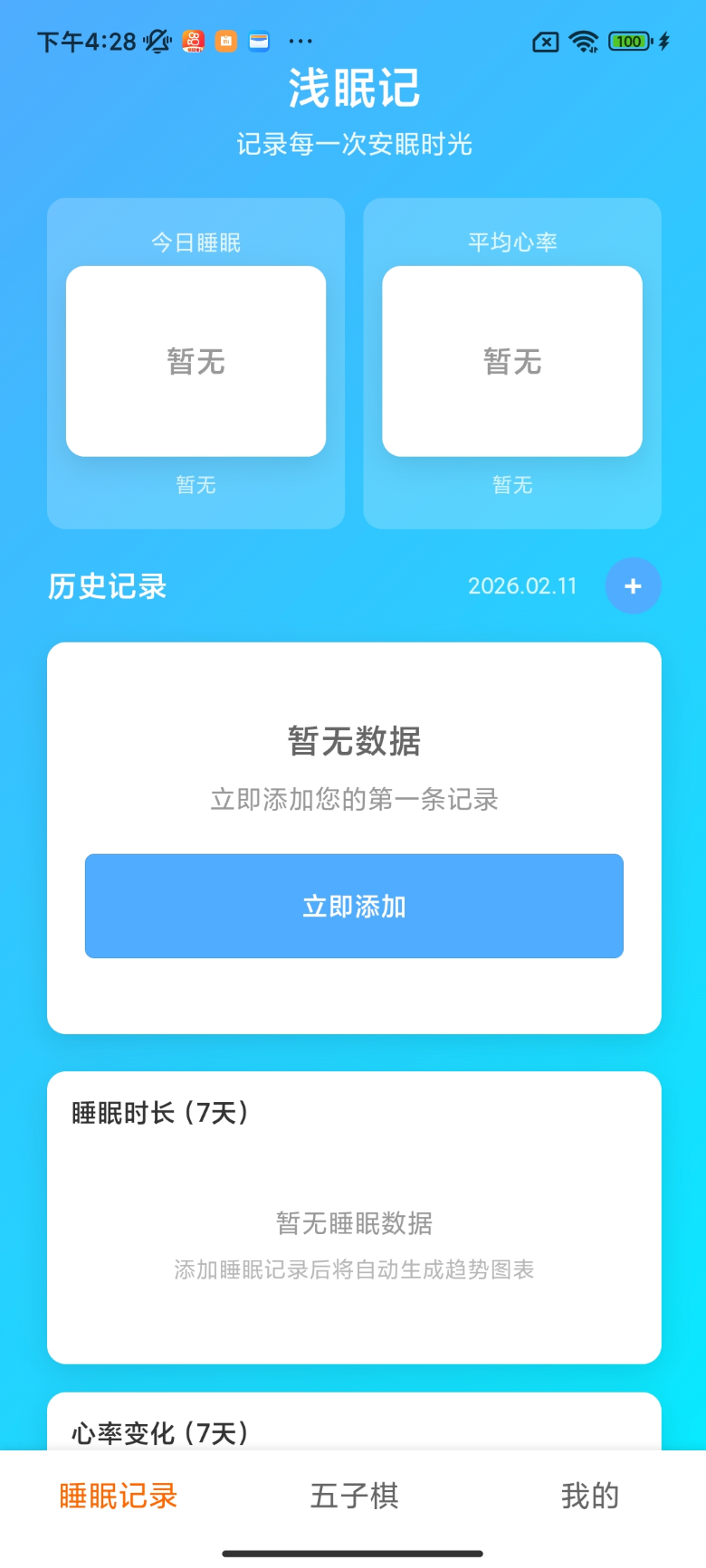Click the 今日睡眠 summary card
This screenshot has width=706, height=1568.
tap(196, 362)
